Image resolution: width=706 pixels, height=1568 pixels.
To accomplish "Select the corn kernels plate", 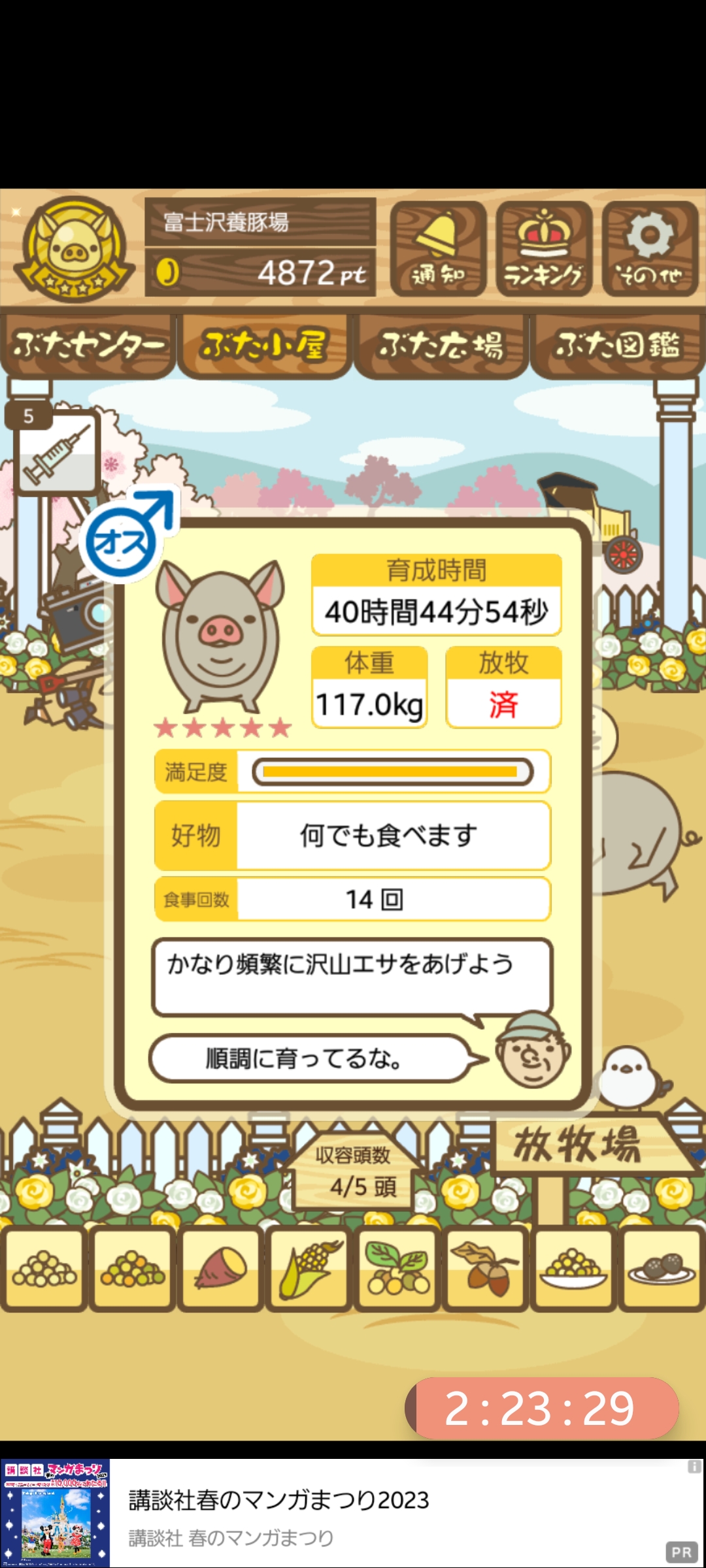I will coord(573,1269).
